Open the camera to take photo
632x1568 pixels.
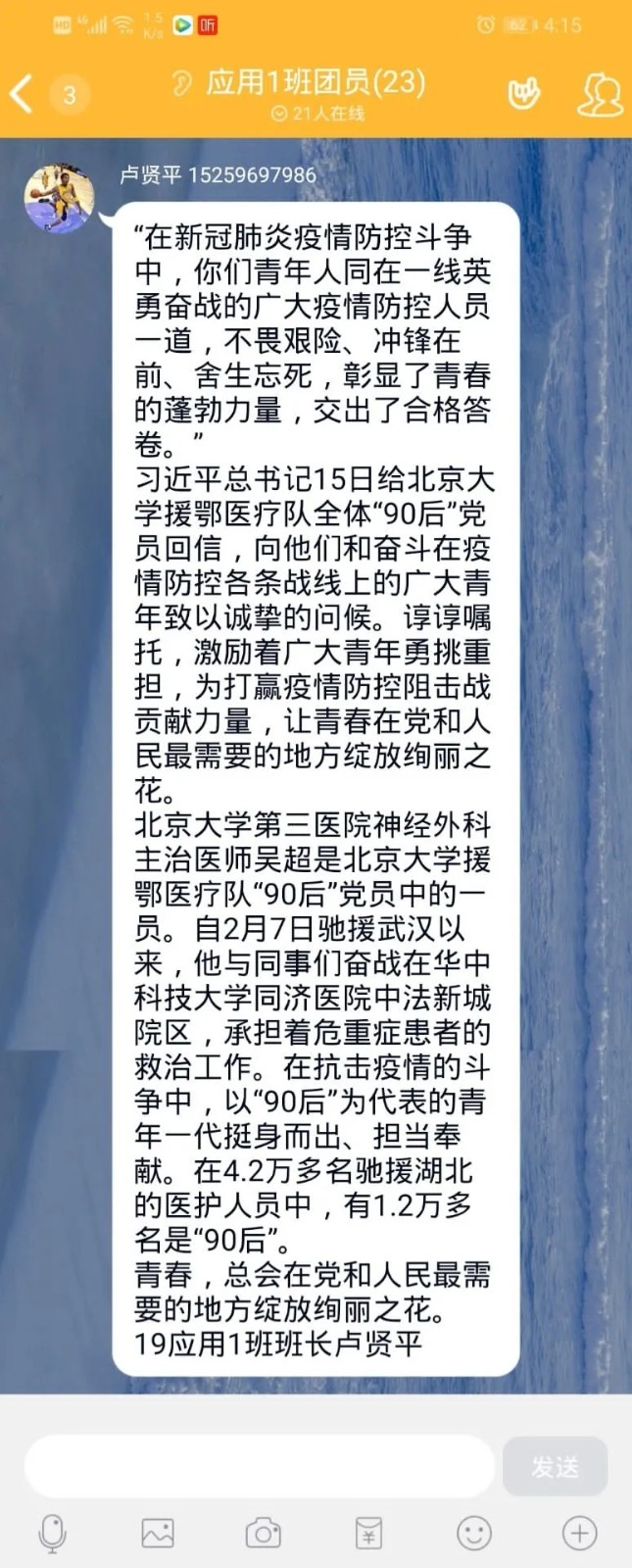coord(263,1534)
